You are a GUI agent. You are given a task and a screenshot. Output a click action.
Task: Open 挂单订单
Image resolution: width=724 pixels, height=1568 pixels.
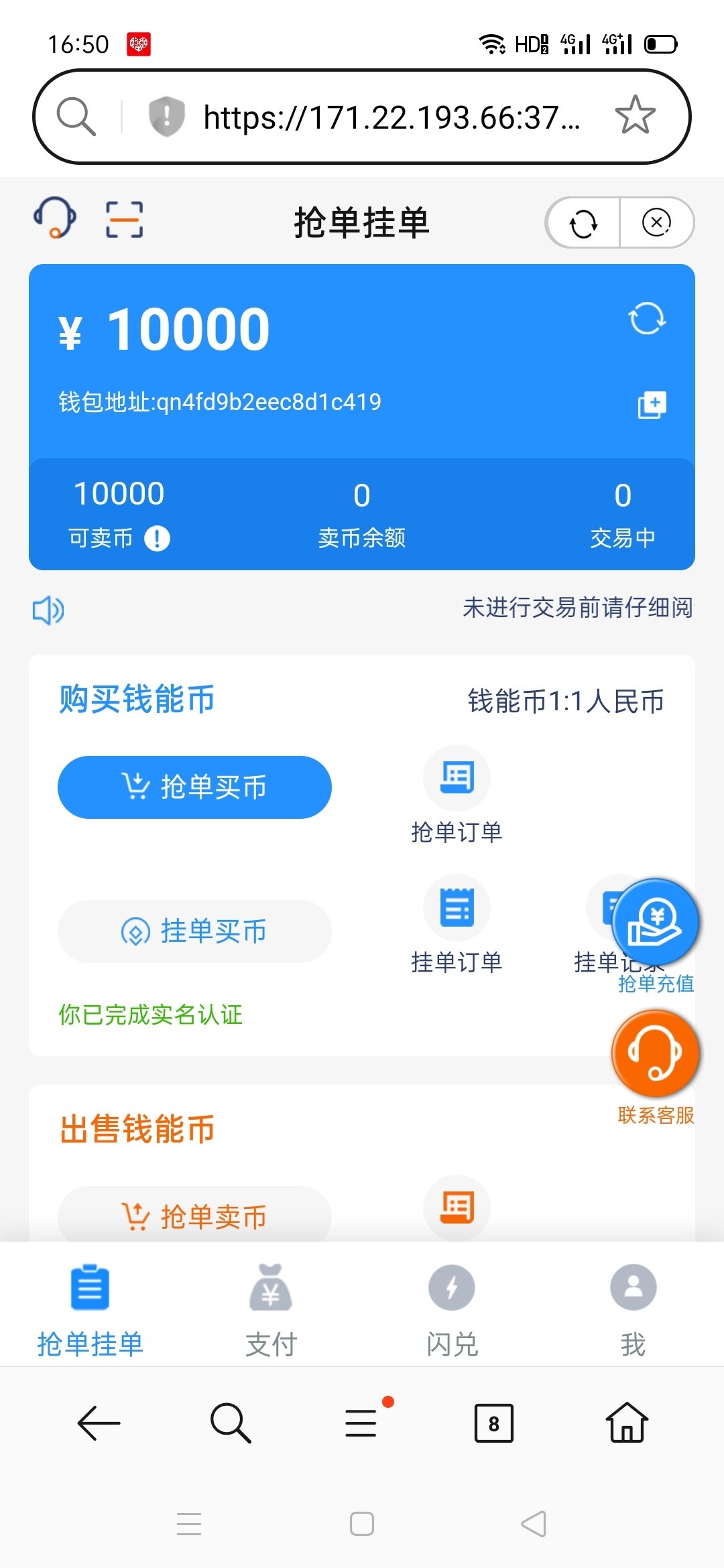457,925
